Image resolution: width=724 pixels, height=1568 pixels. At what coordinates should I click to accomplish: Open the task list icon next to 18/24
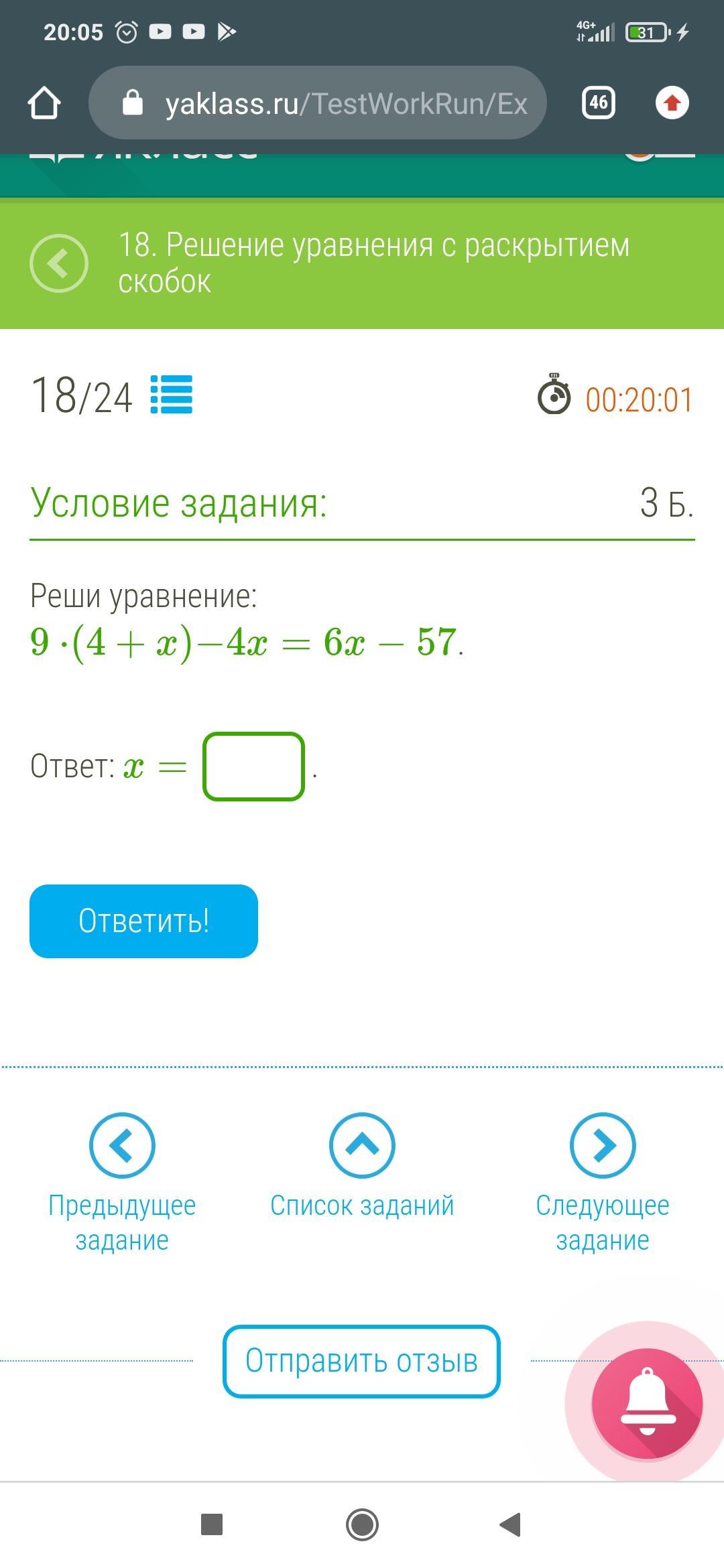coord(172,394)
